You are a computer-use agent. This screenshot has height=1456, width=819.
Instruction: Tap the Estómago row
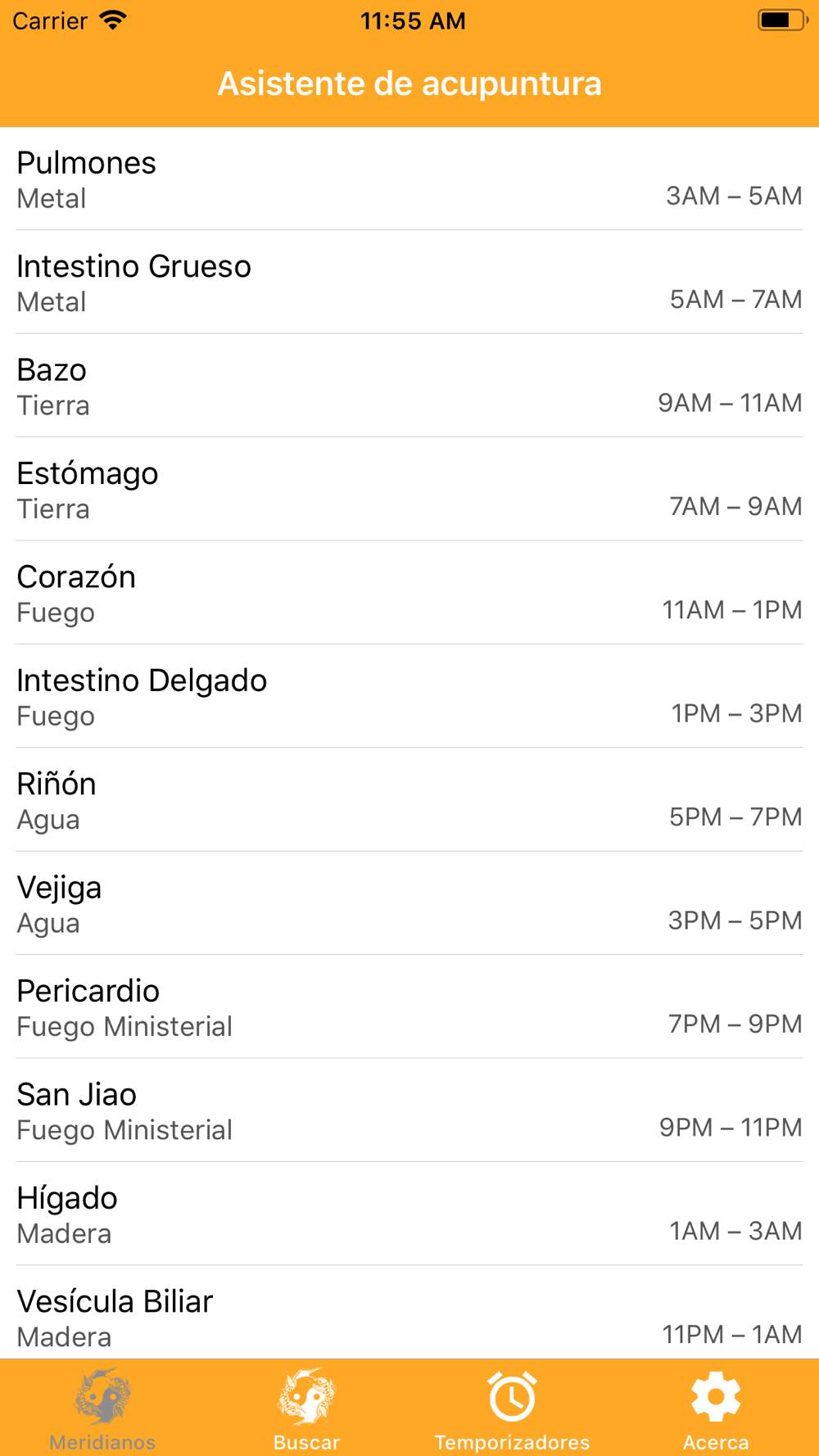409,489
